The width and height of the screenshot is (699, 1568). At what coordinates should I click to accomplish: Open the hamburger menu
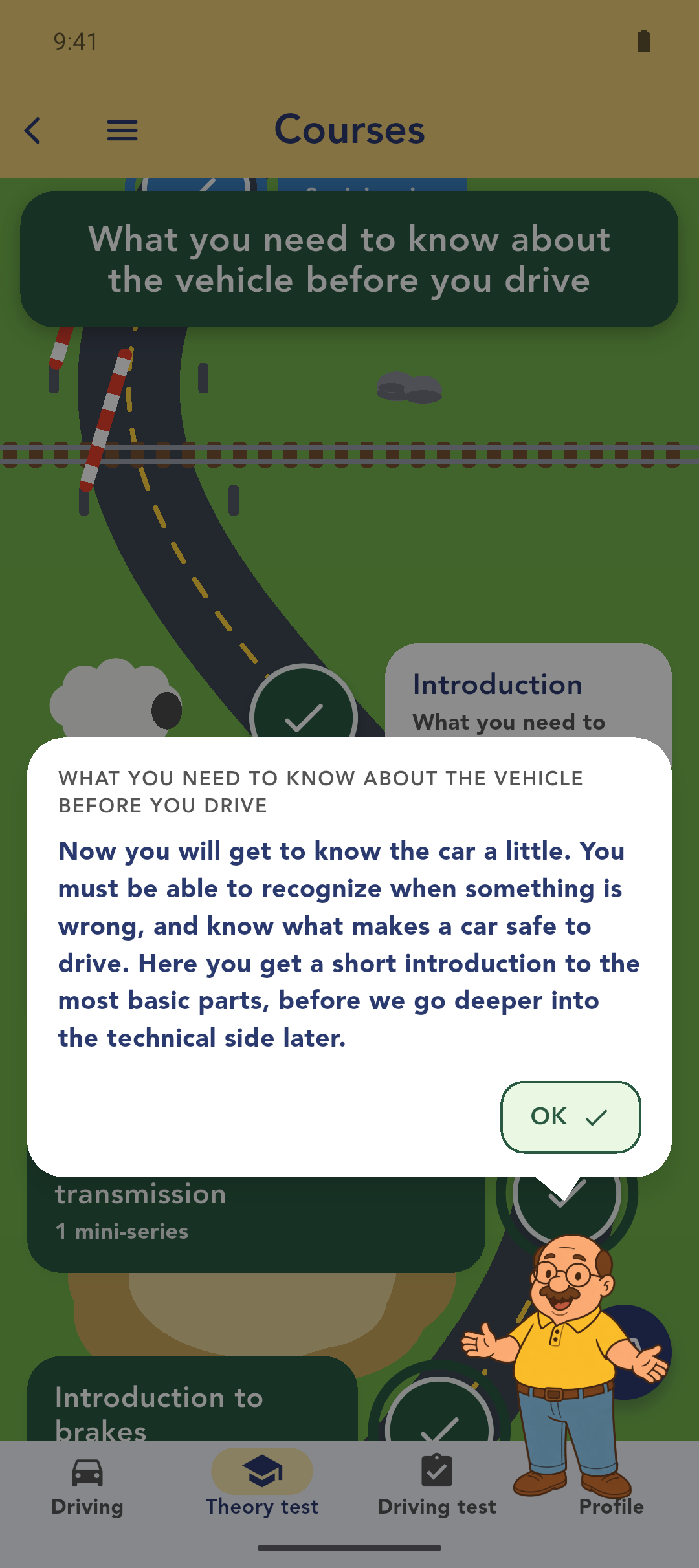click(x=122, y=131)
